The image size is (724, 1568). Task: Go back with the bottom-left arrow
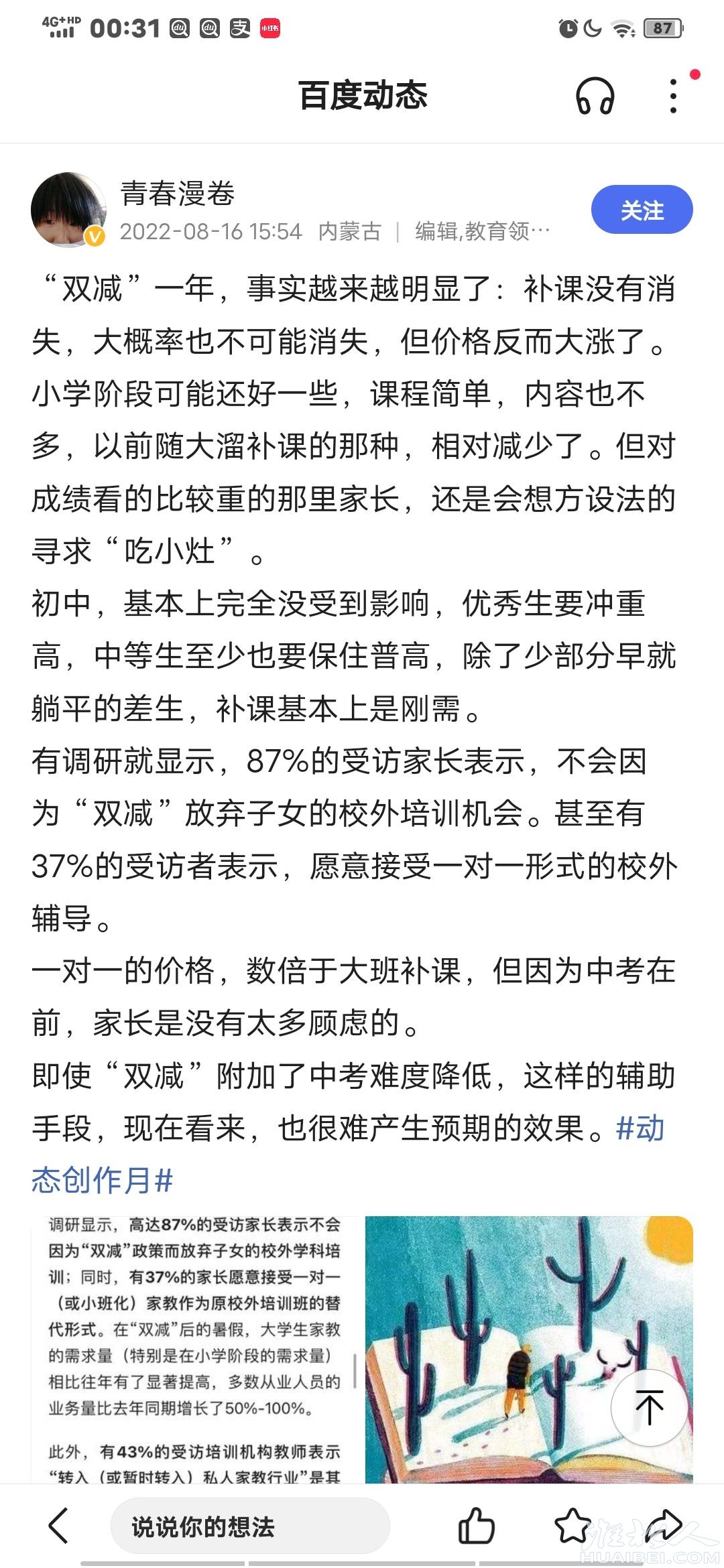click(x=59, y=1526)
